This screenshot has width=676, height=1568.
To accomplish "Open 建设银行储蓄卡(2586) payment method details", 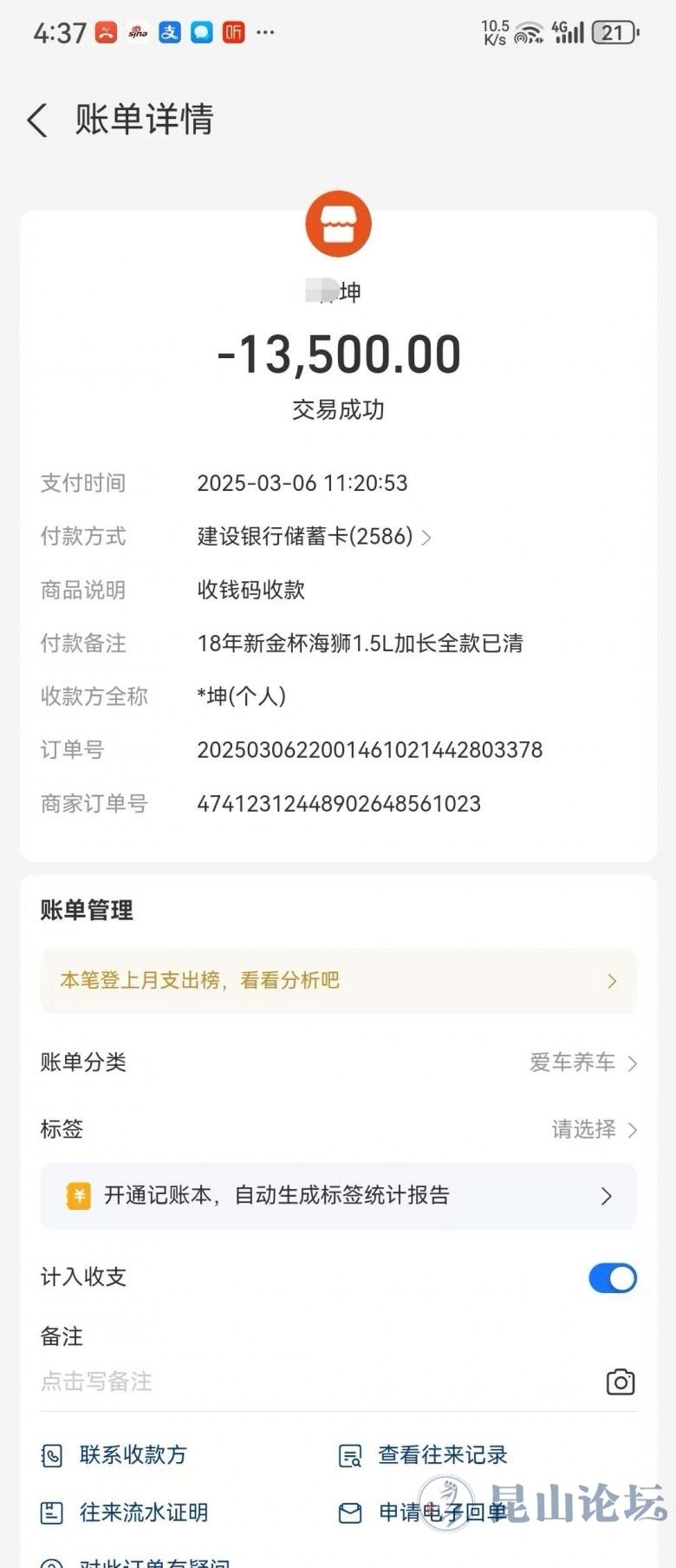I will [314, 537].
